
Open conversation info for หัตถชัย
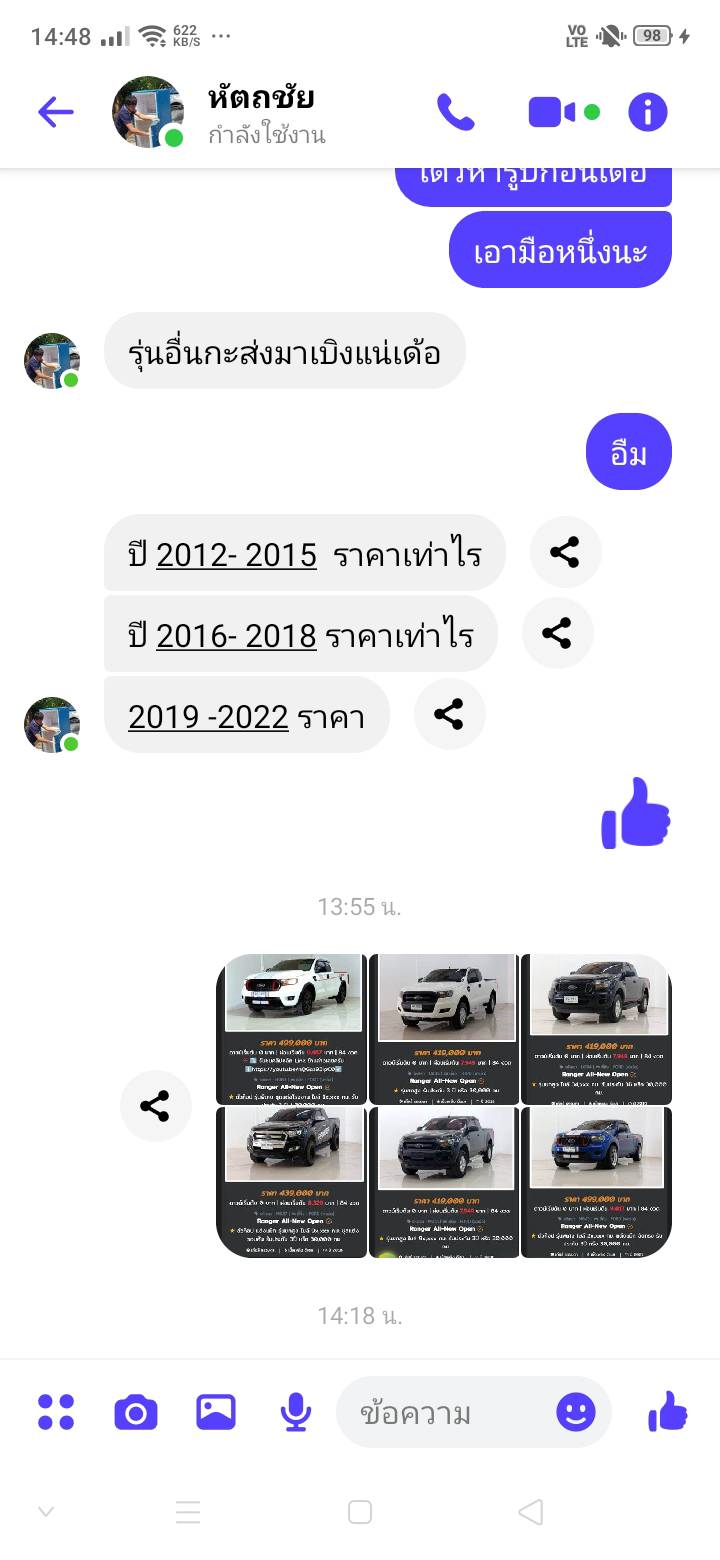(x=647, y=112)
